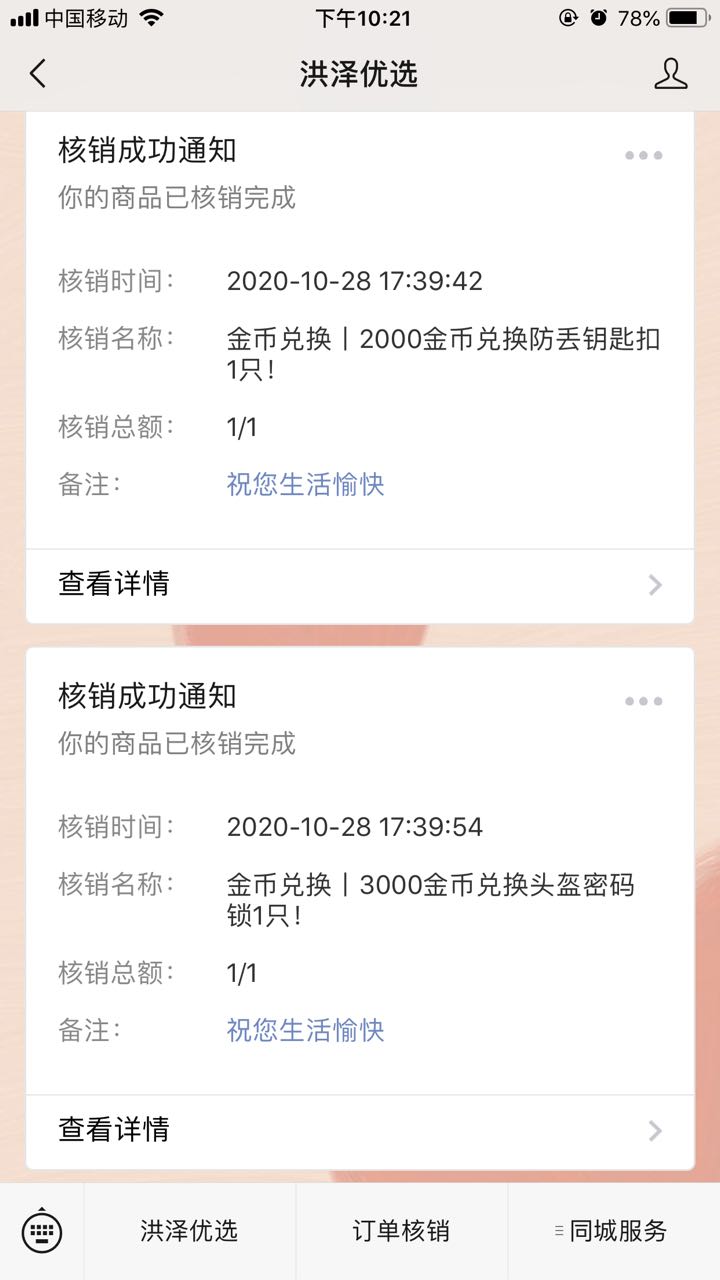
Task: Open the 订单核销 menu
Action: click(401, 1231)
